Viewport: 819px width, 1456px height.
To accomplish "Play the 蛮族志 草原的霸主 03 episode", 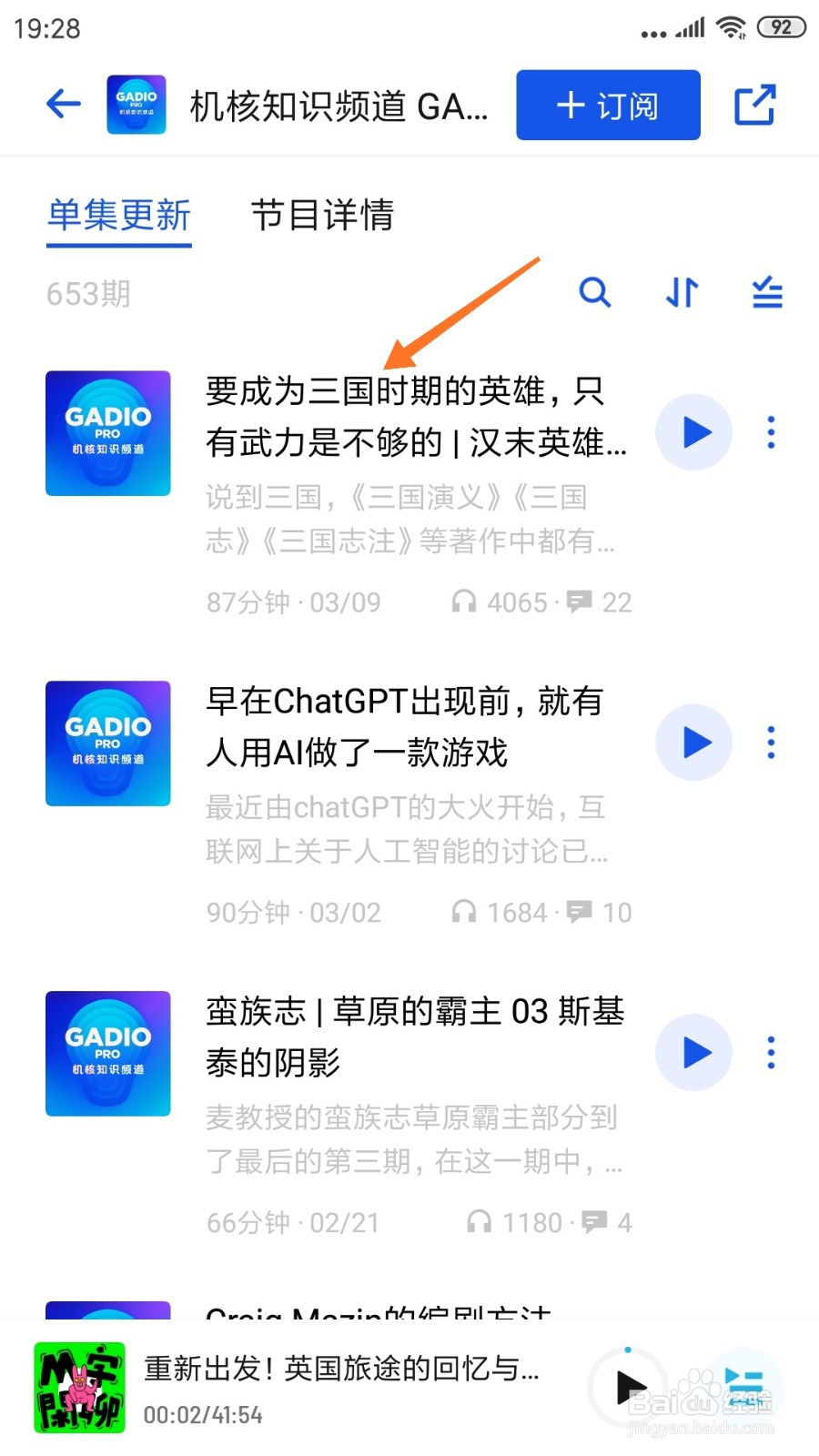I will [694, 1053].
